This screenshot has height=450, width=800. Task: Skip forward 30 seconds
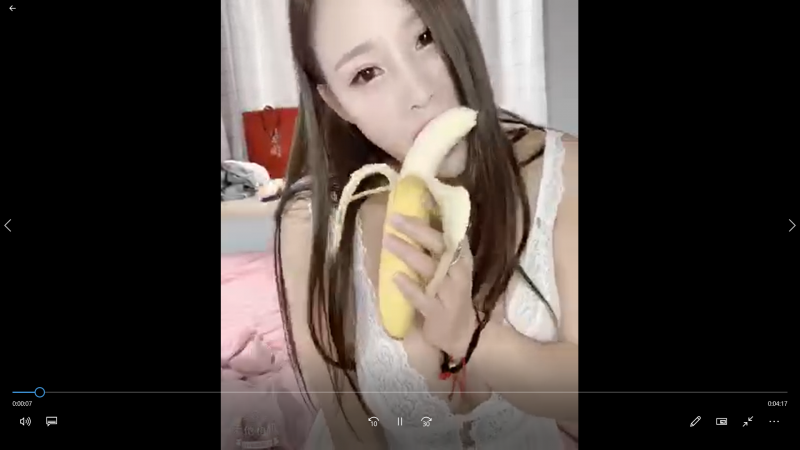point(426,422)
